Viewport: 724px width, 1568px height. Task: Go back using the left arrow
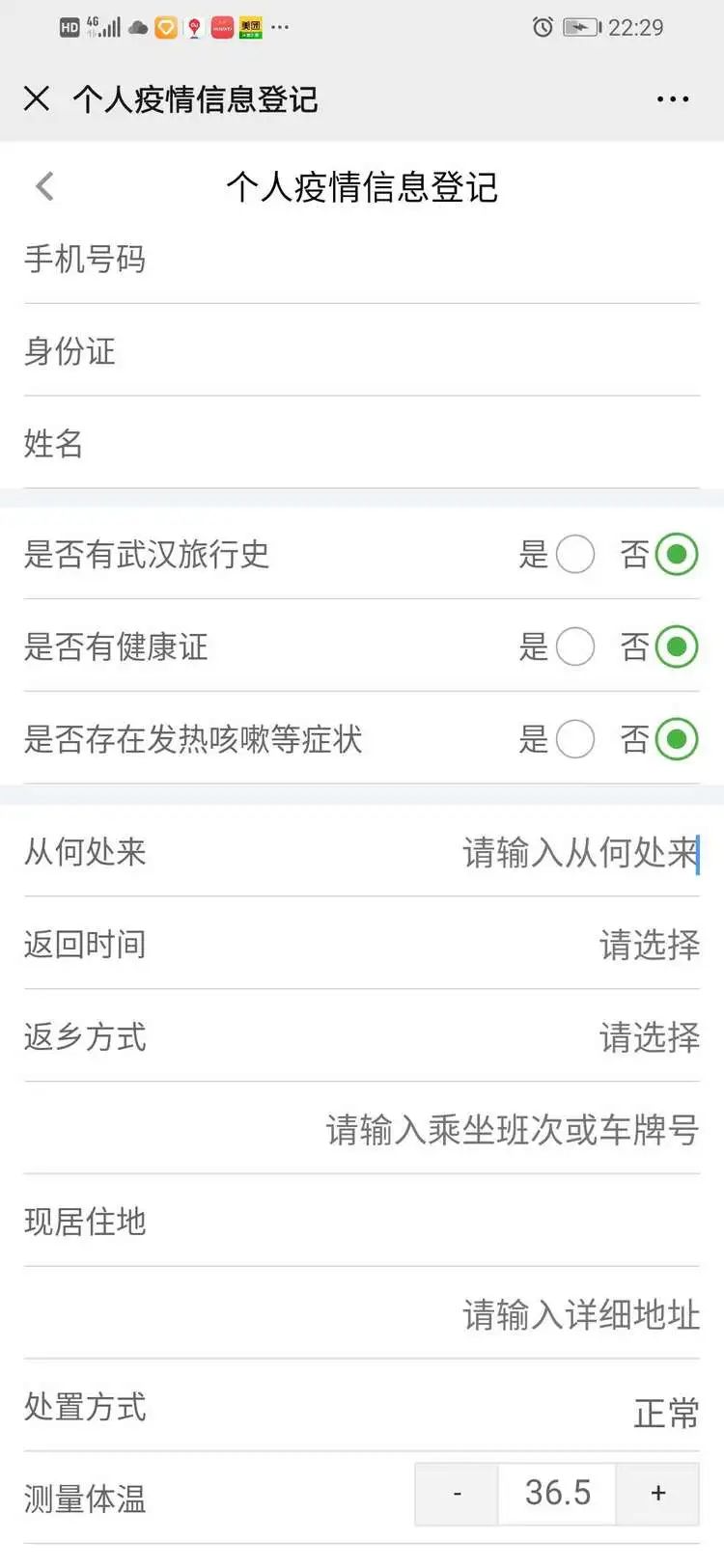click(x=44, y=186)
